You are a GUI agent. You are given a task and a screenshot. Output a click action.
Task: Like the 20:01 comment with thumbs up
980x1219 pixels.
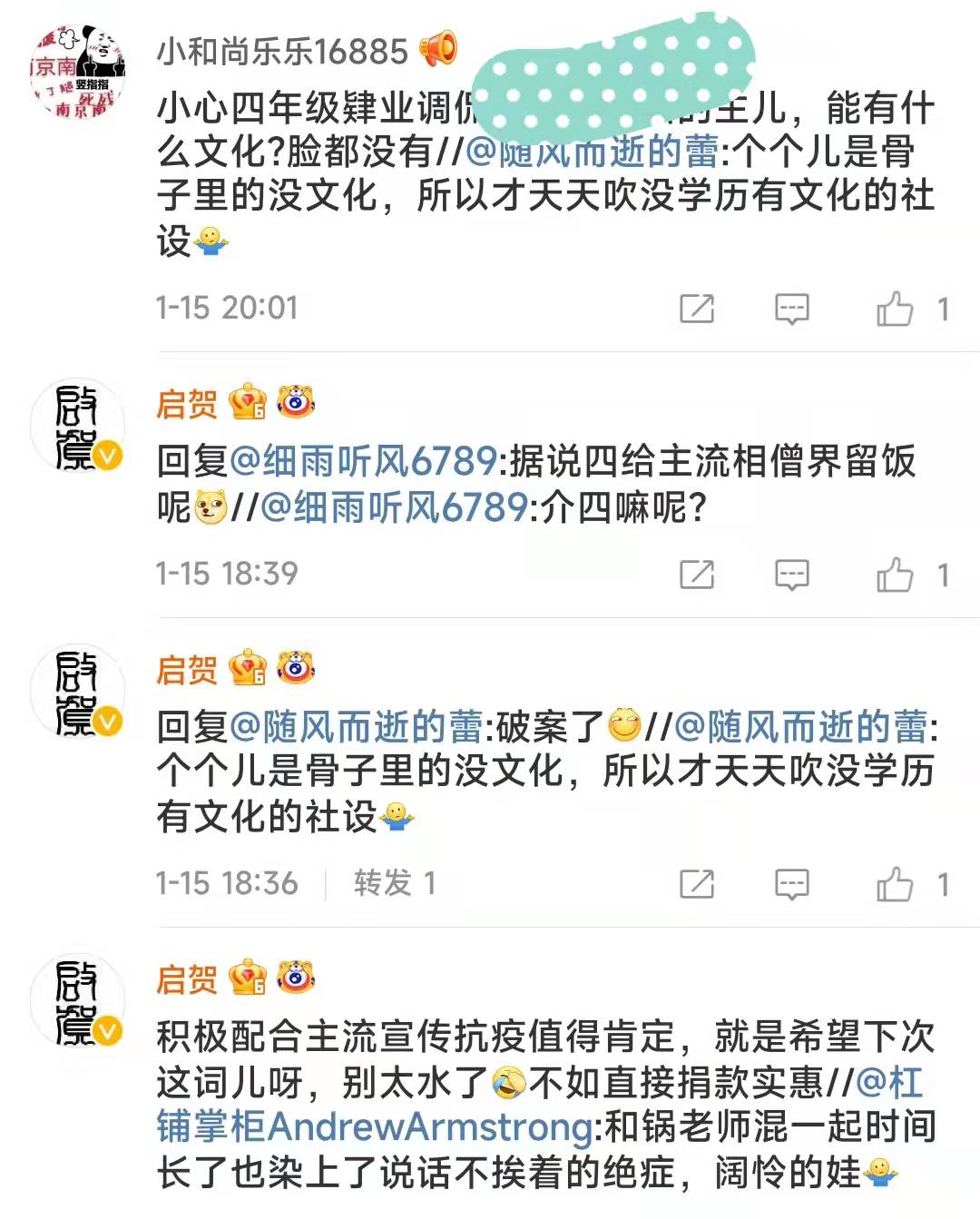coord(899,308)
